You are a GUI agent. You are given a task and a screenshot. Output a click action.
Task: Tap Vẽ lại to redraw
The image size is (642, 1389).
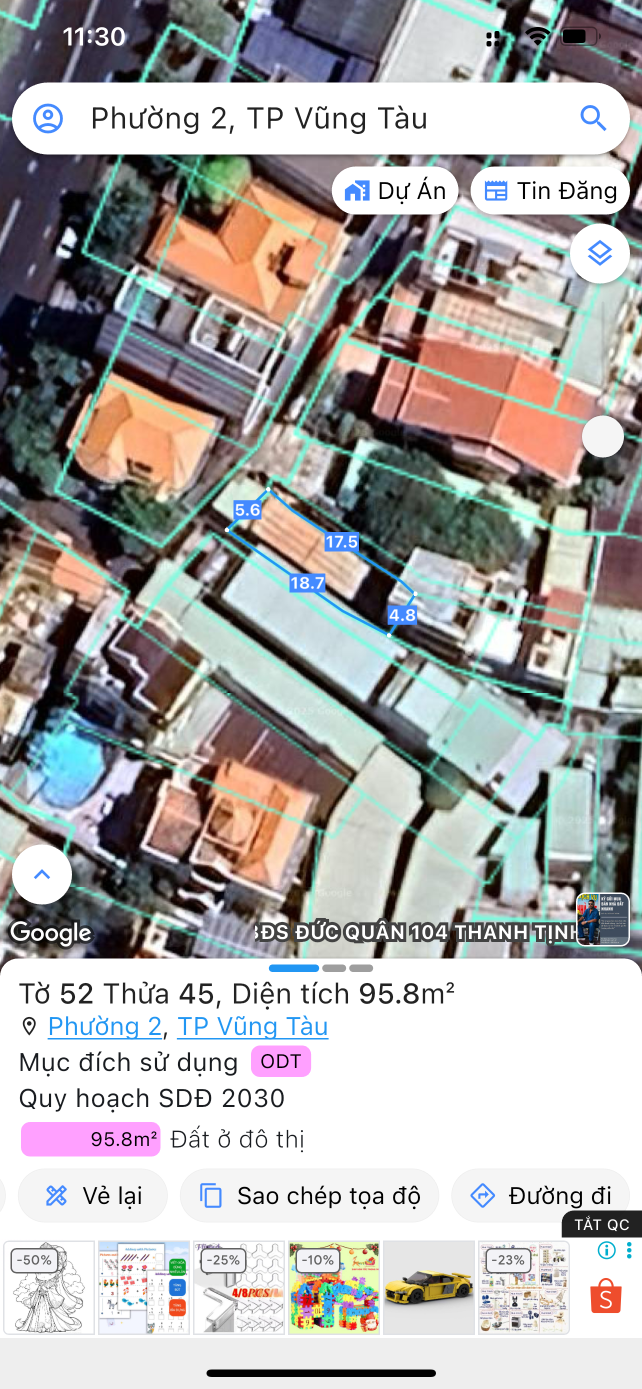click(x=93, y=1196)
